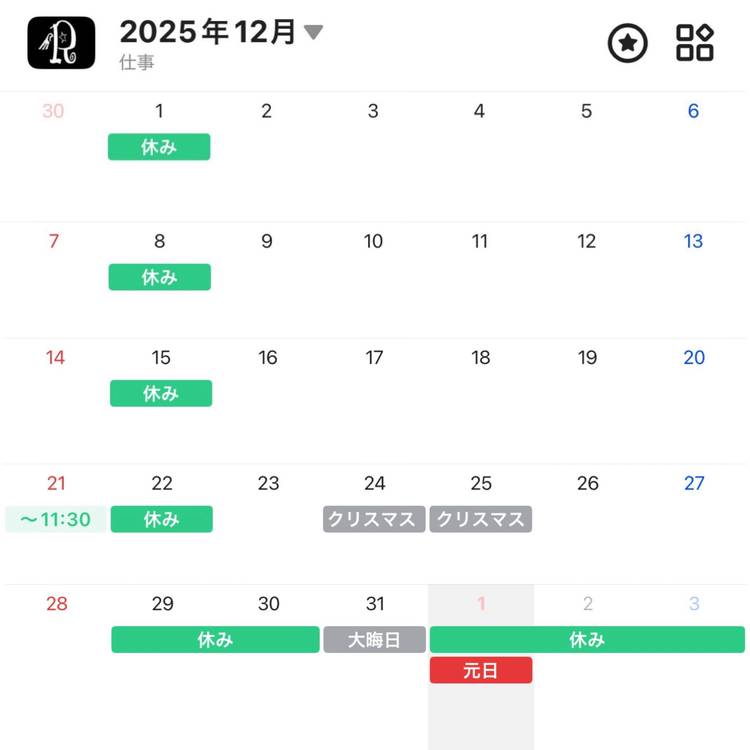Open the 休み event on December 1

coord(159,147)
